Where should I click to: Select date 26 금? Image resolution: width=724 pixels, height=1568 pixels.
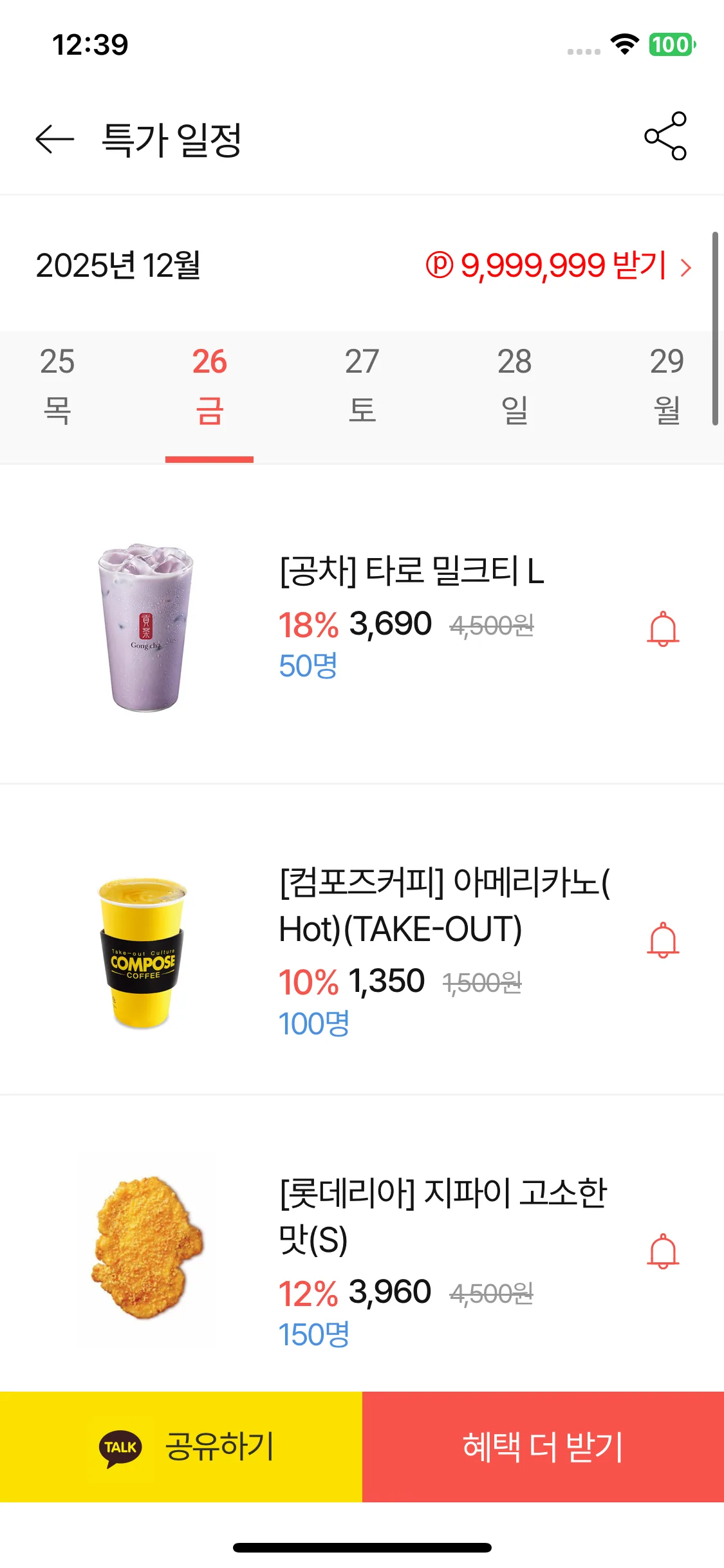point(209,385)
